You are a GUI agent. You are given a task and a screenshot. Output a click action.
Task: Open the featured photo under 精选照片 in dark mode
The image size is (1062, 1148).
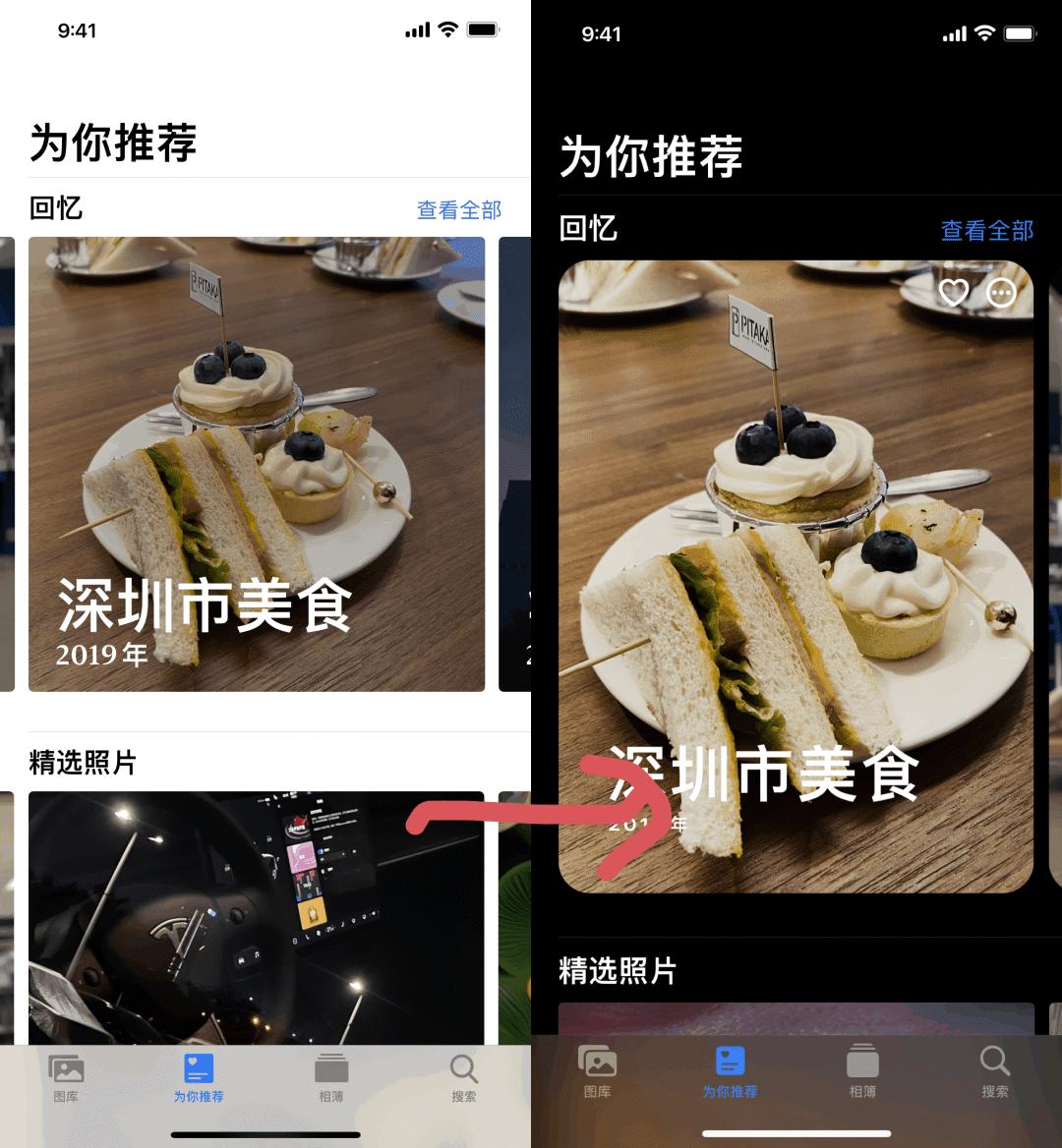[x=796, y=1017]
